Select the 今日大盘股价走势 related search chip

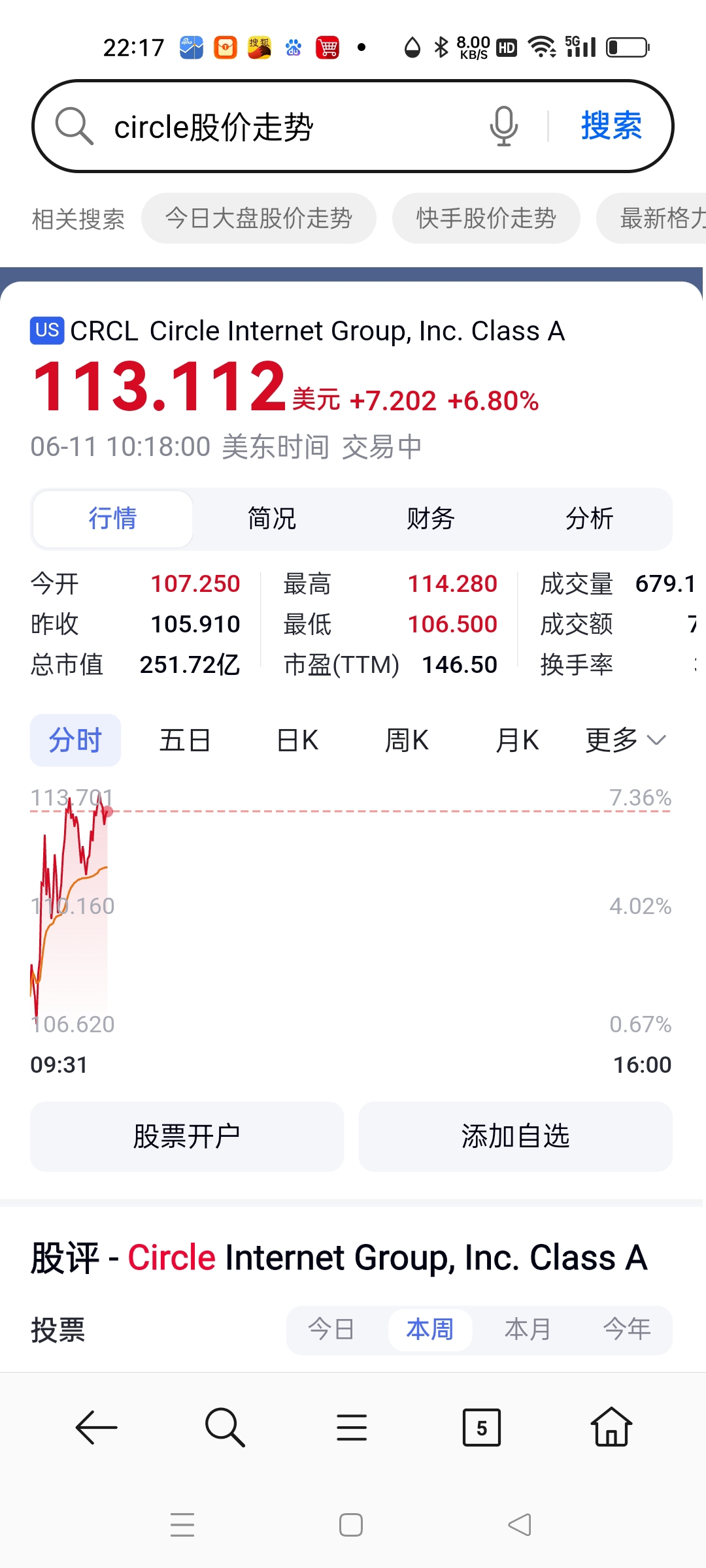(x=259, y=218)
